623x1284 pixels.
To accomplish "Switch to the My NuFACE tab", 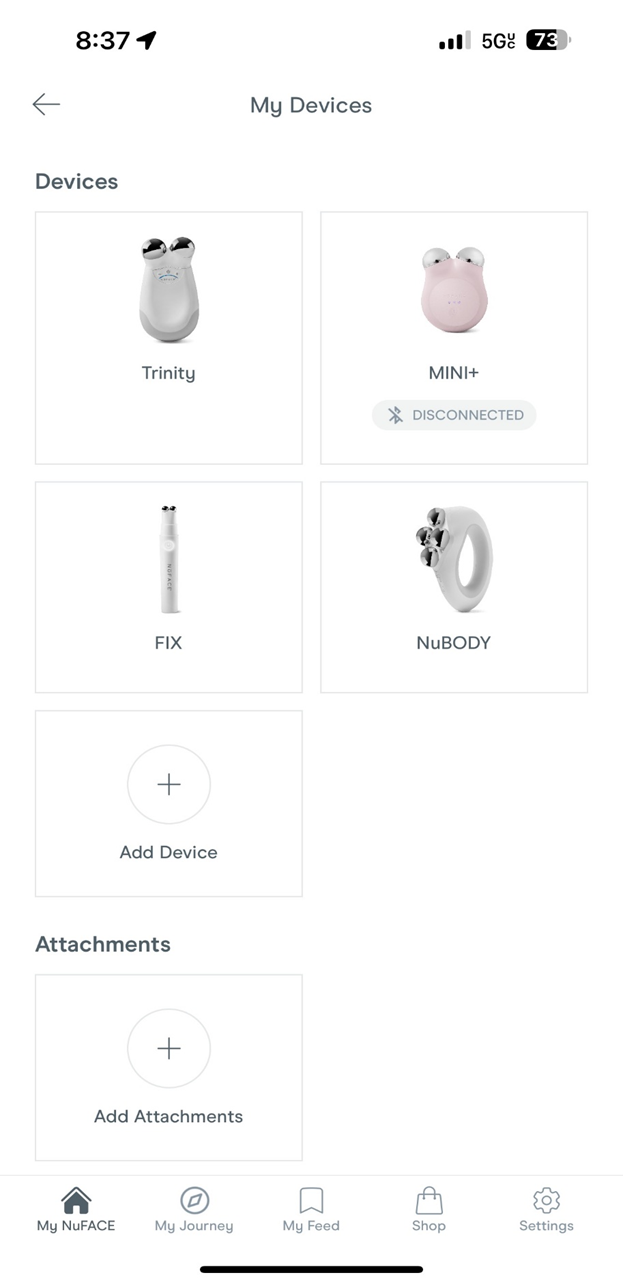I will pyautogui.click(x=76, y=1210).
